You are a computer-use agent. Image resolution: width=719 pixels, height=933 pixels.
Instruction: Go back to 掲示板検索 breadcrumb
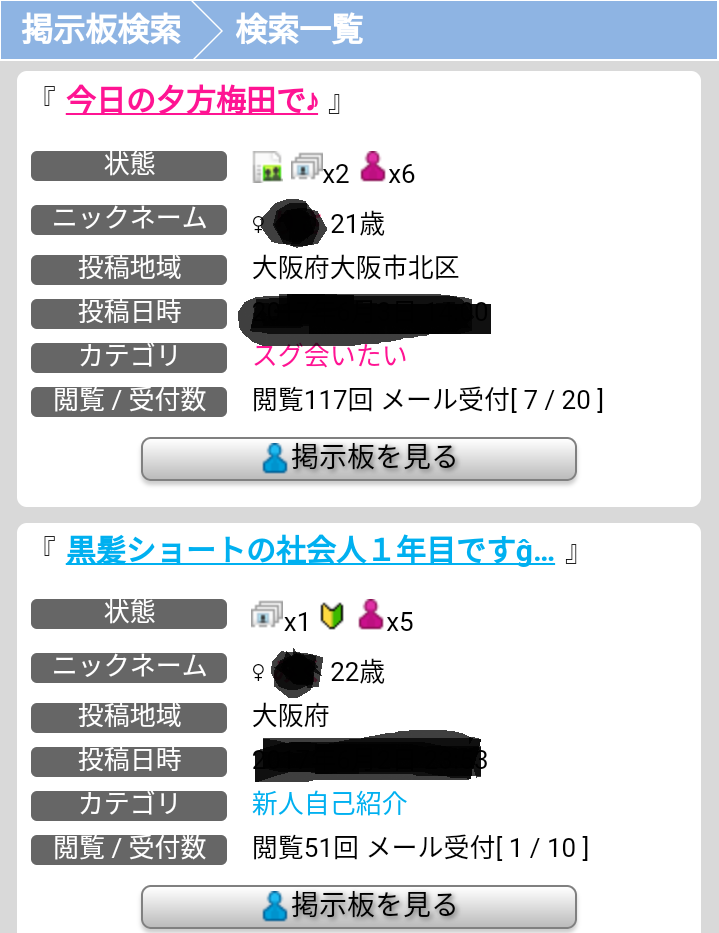(100, 29)
